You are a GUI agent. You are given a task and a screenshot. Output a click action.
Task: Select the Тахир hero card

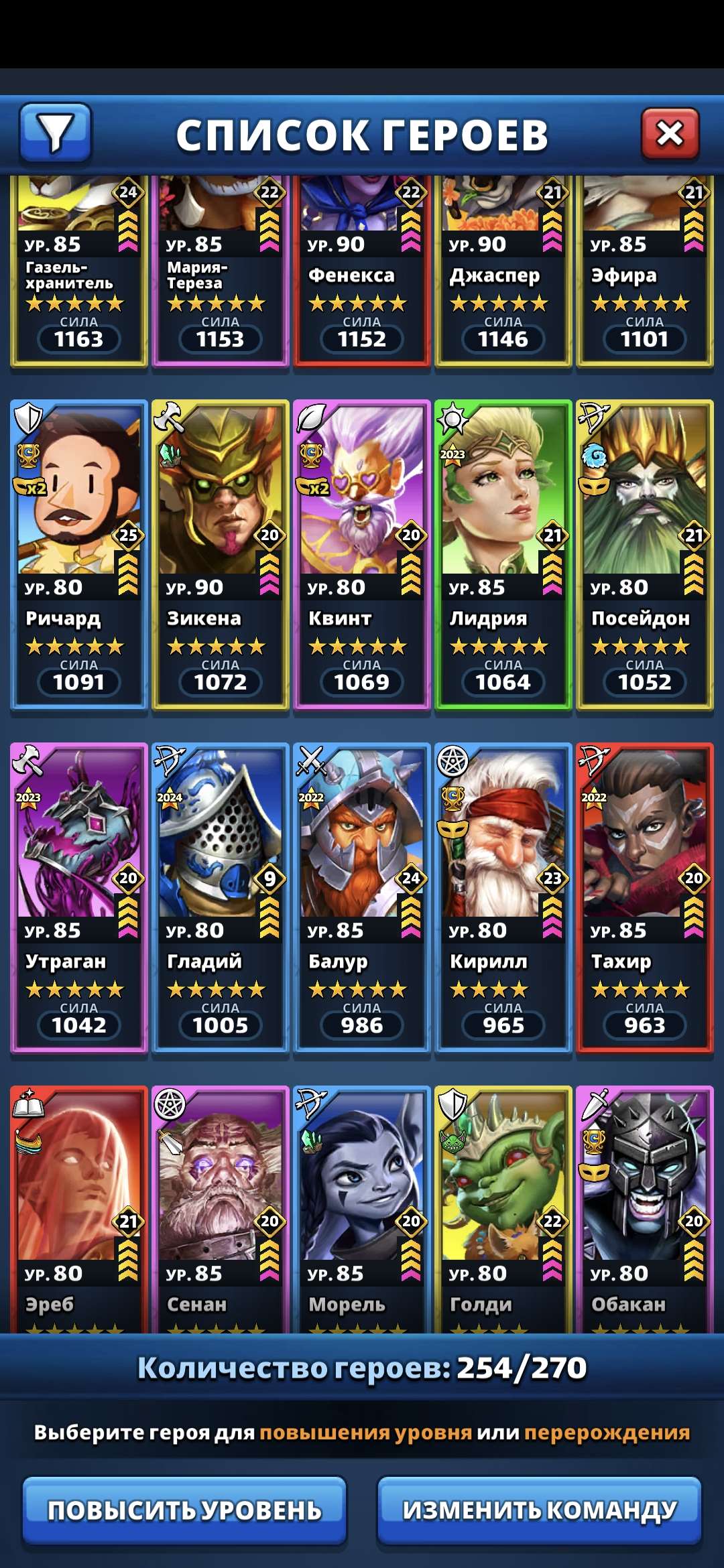coord(644,897)
